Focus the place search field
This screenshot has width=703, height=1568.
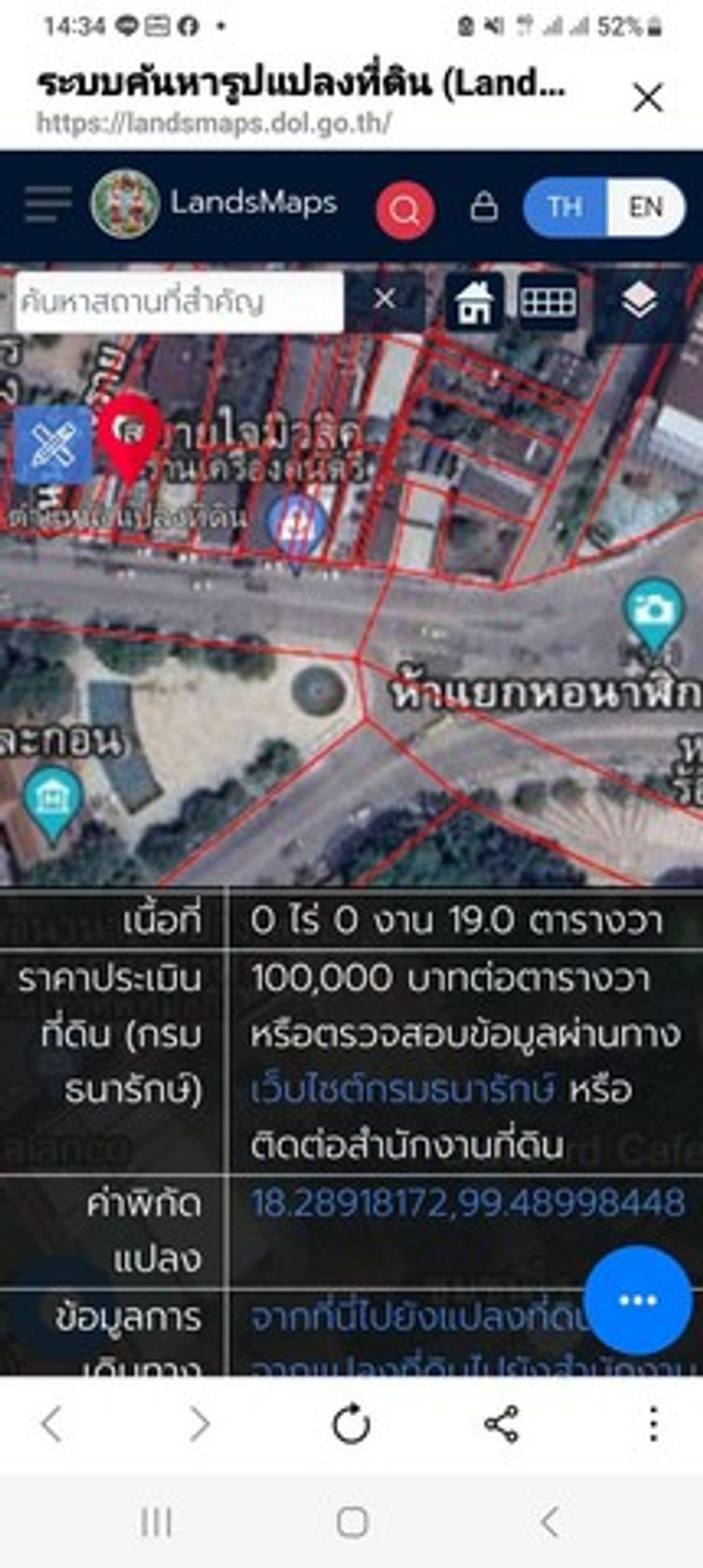[x=178, y=302]
